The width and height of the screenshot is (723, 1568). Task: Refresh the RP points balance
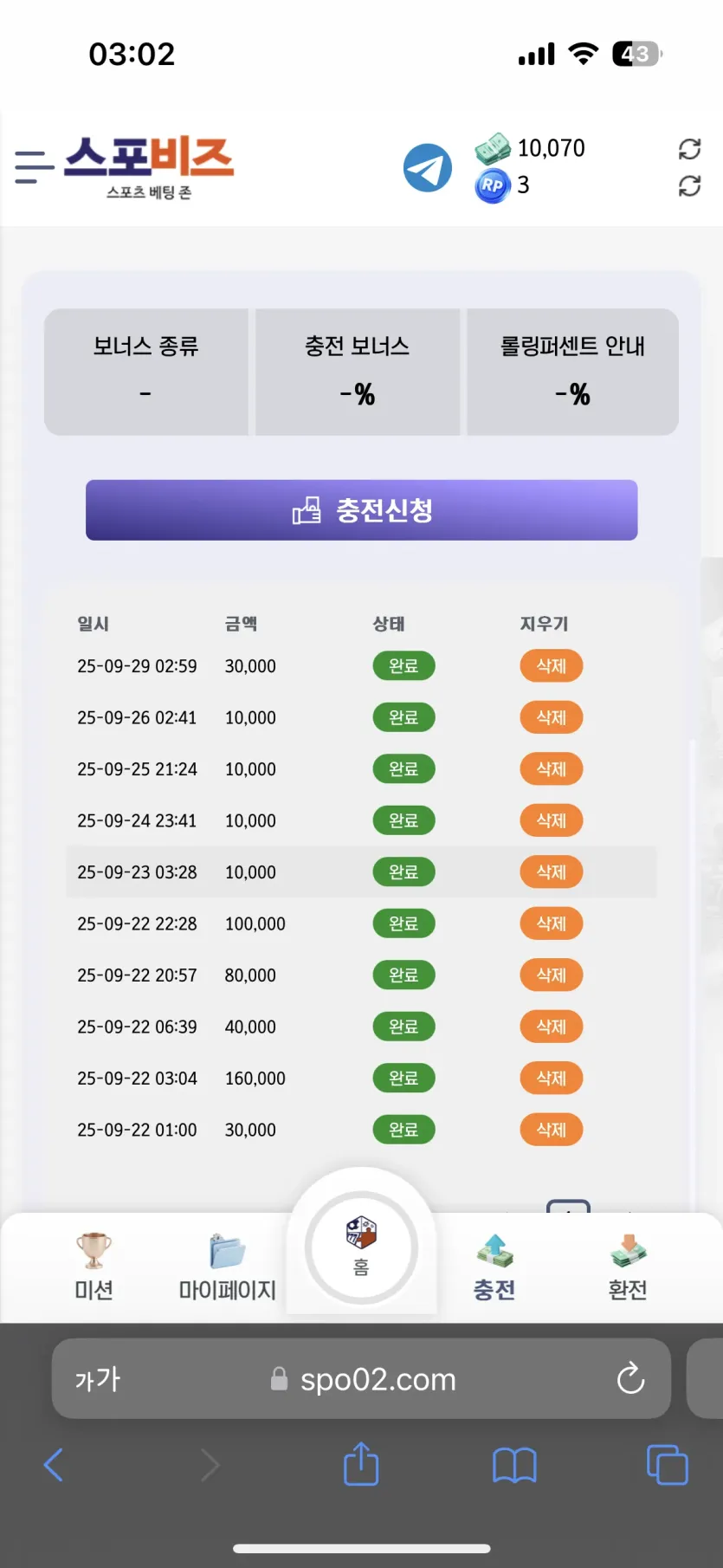point(689,185)
